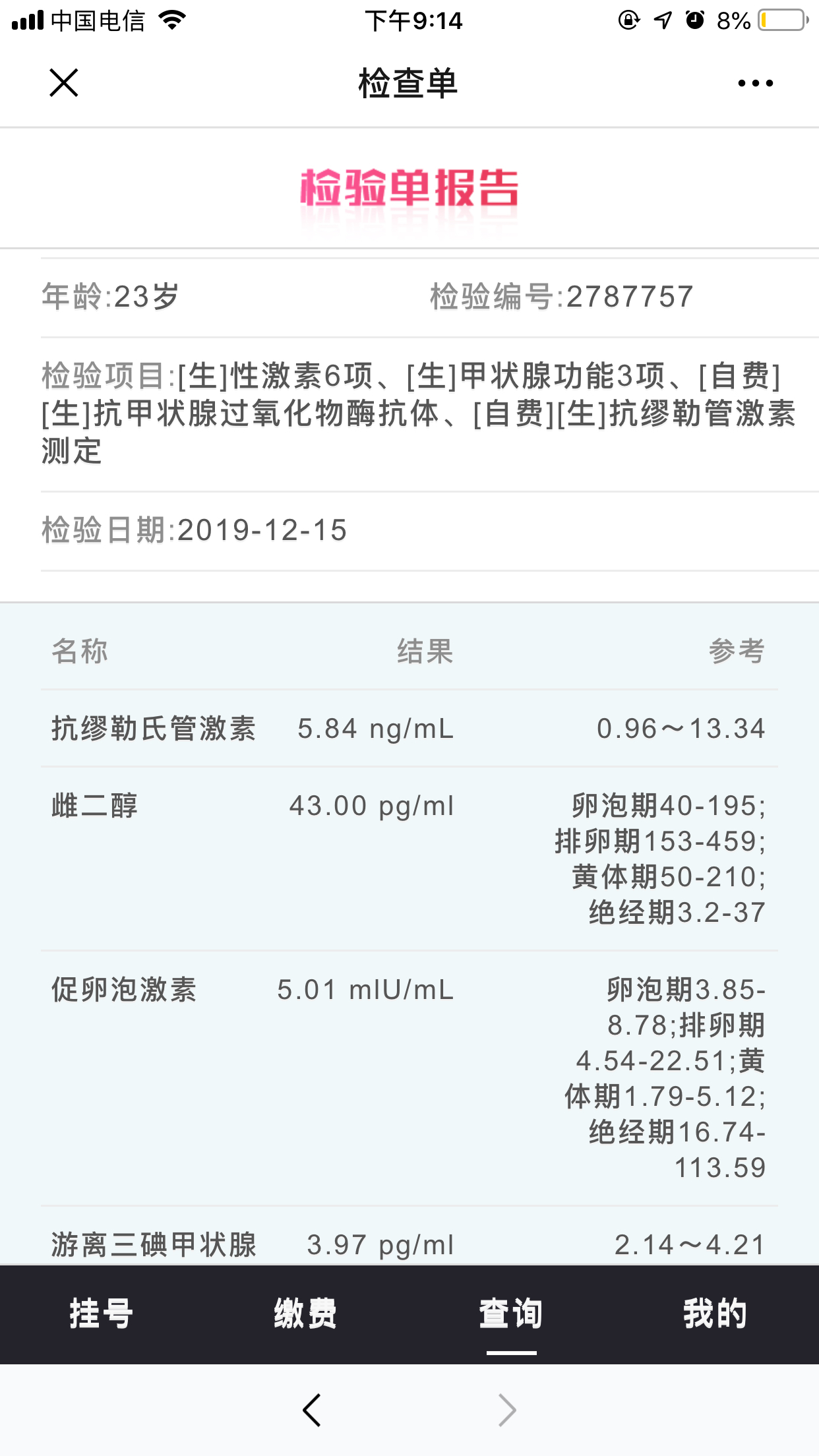Select the 查询 tab
Image resolution: width=819 pixels, height=1456 pixels.
click(x=511, y=1313)
